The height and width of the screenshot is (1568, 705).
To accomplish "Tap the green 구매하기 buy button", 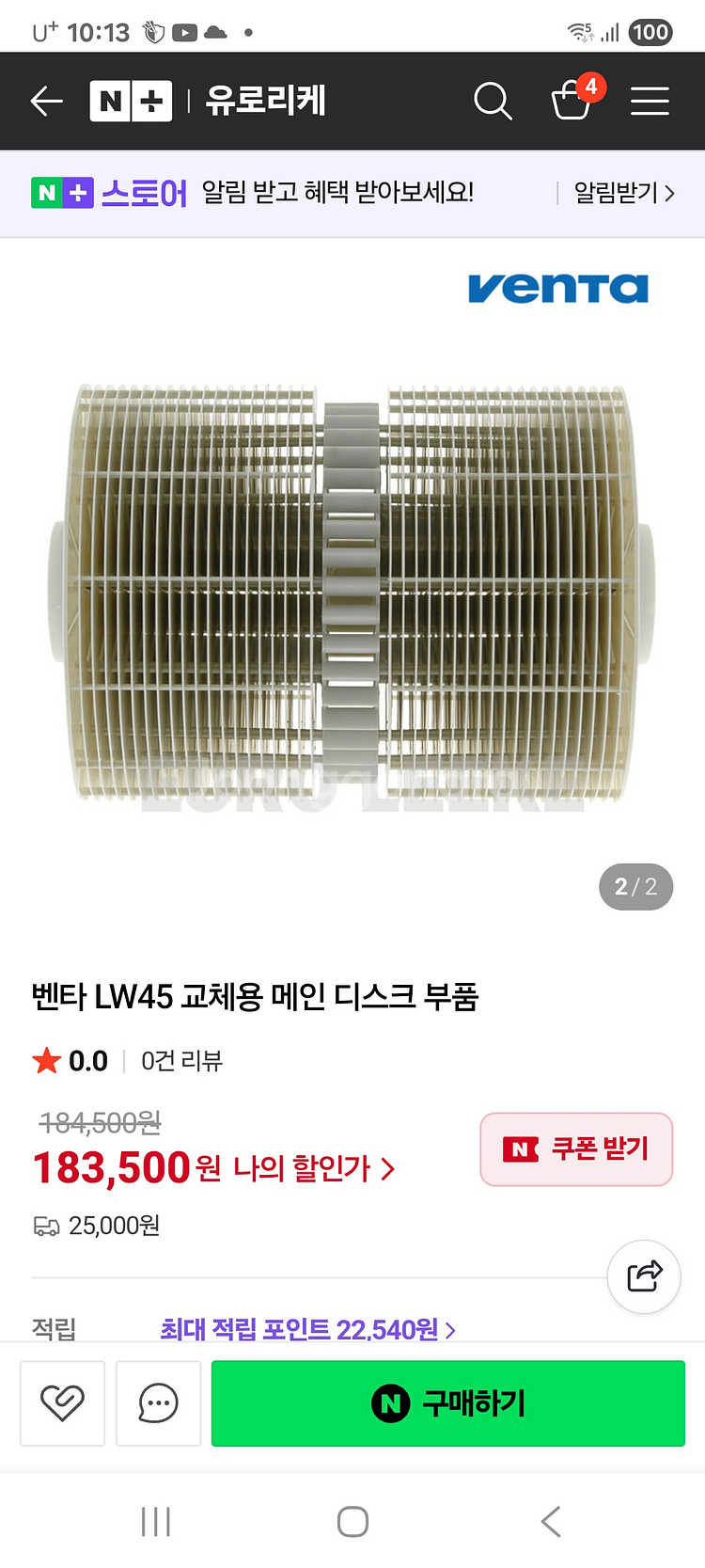I will pos(448,1402).
